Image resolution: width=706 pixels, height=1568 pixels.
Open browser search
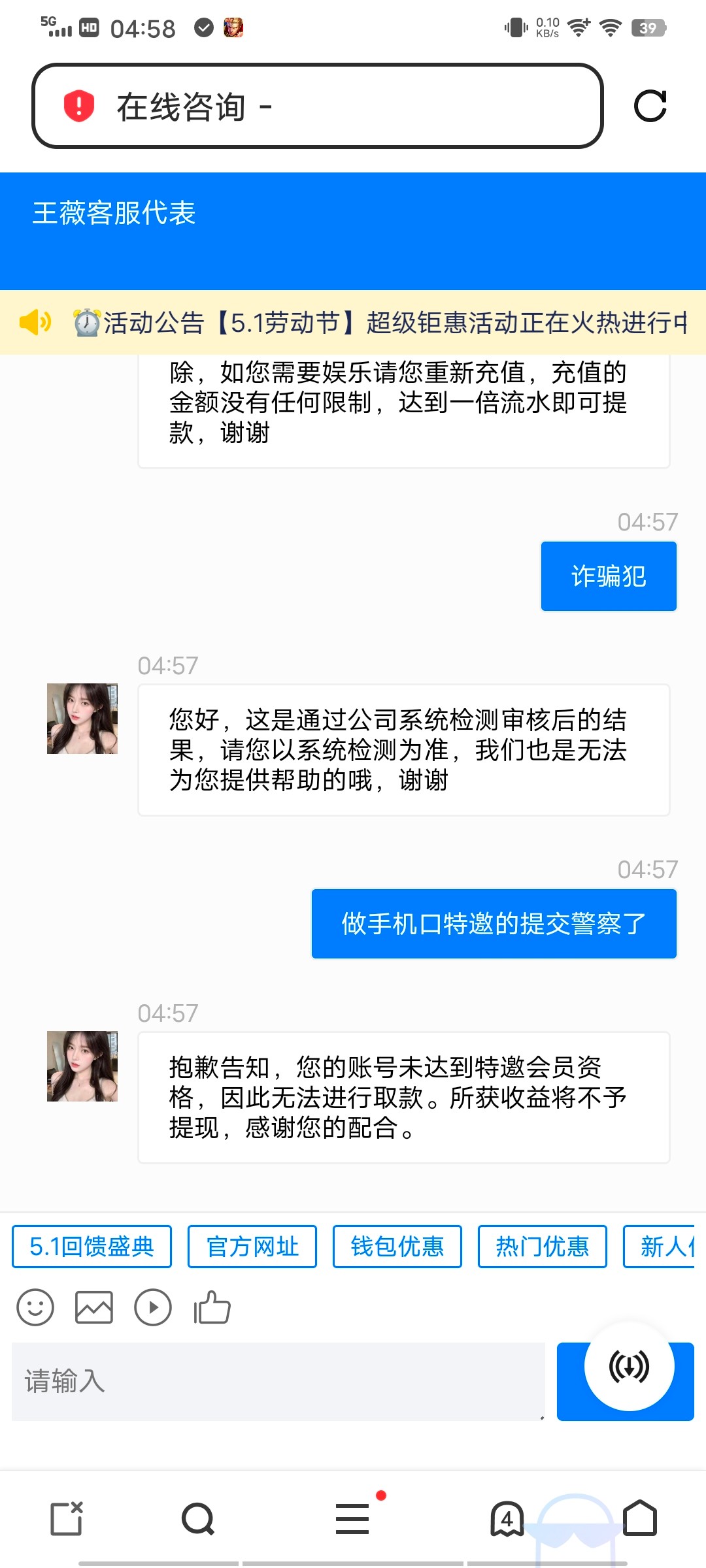pos(198,1518)
